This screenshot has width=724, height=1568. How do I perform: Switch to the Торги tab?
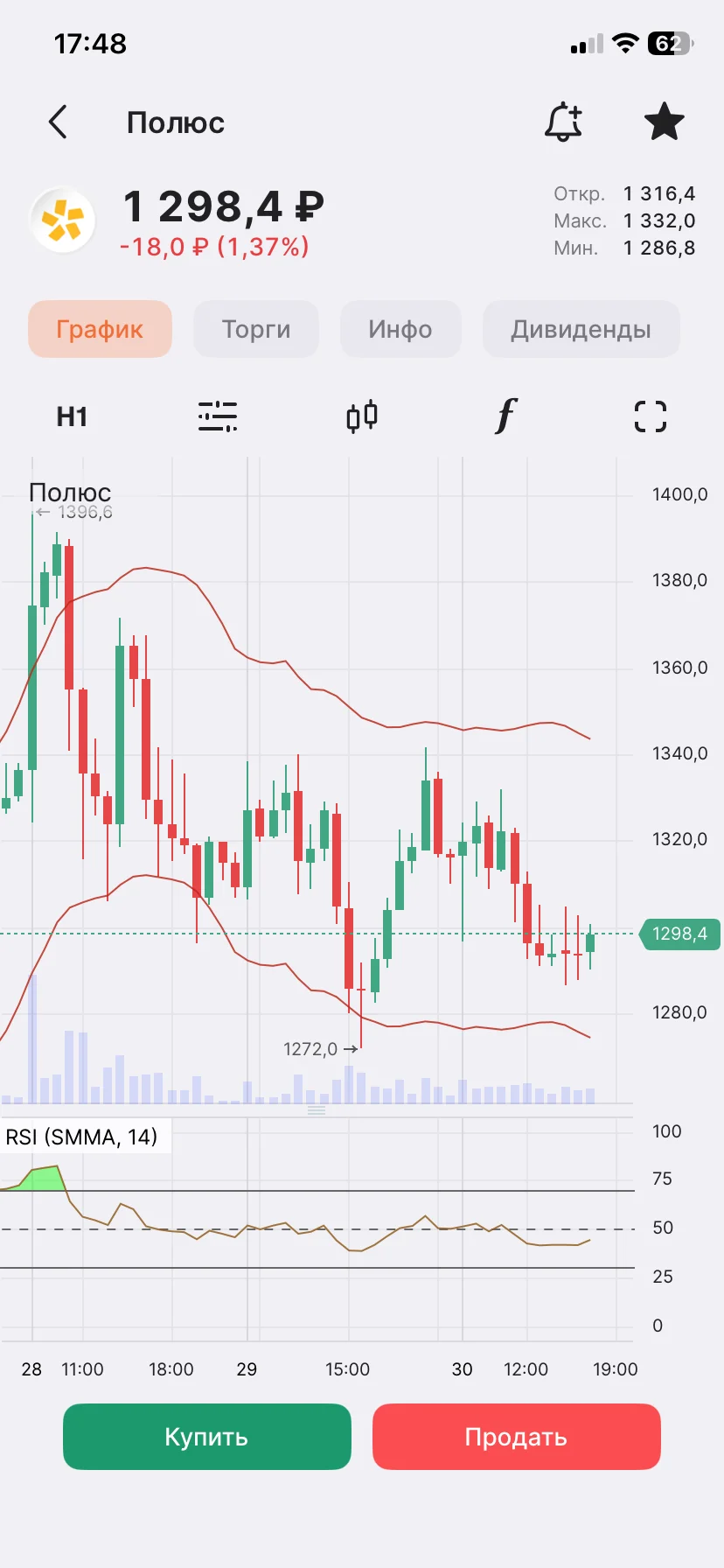(x=256, y=329)
